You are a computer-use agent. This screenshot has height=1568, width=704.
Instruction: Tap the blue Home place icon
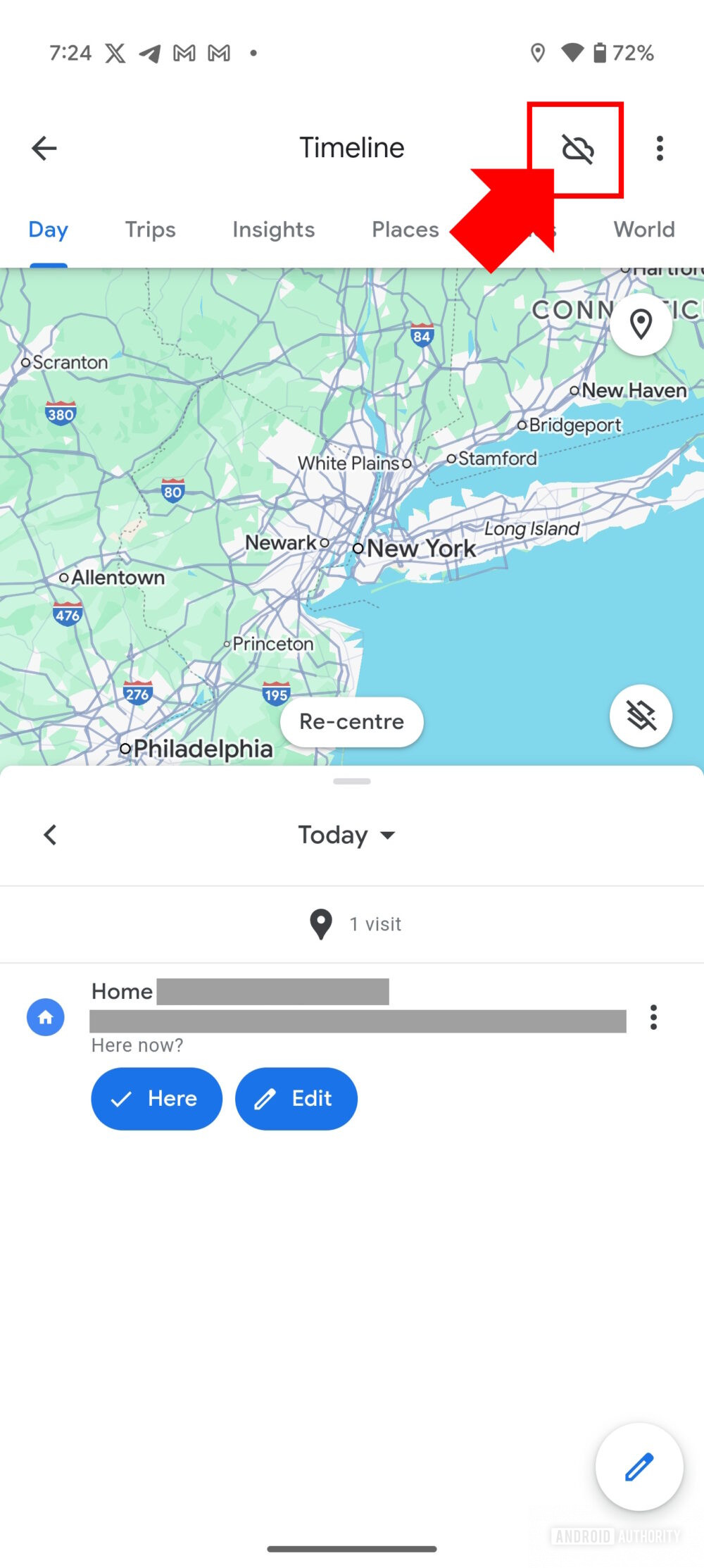tap(45, 1017)
